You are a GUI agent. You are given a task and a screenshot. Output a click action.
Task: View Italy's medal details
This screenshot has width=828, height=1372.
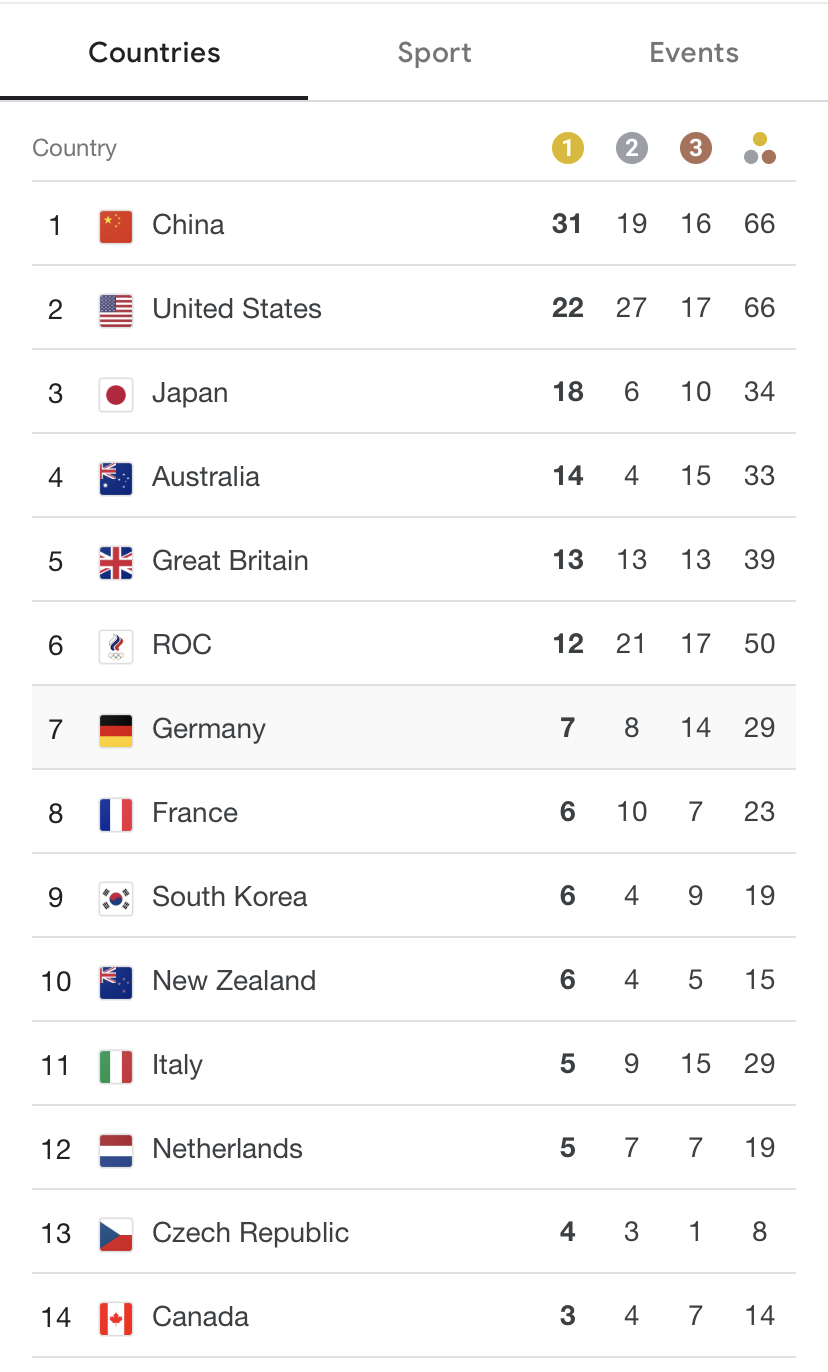pos(414,1064)
